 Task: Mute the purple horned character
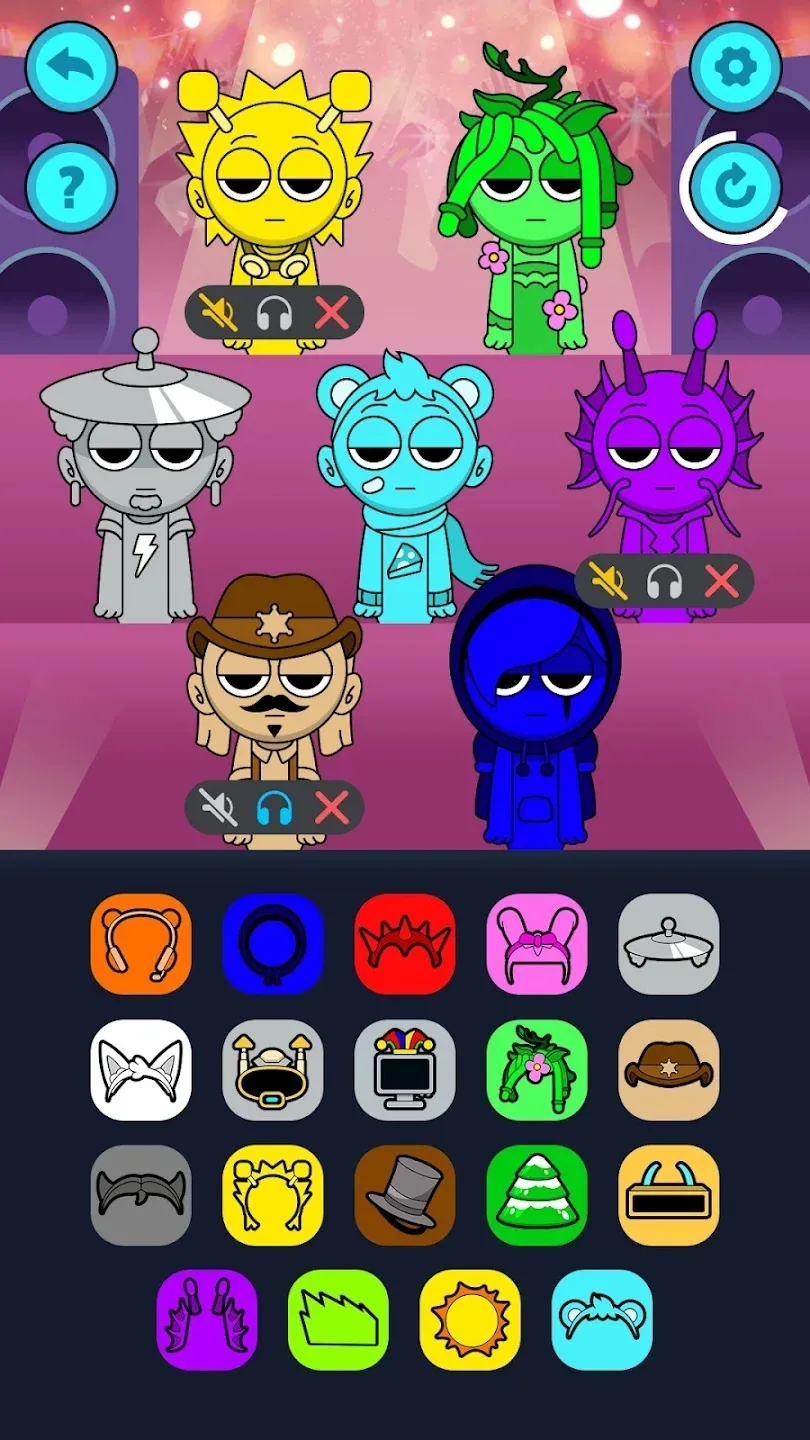[x=607, y=581]
